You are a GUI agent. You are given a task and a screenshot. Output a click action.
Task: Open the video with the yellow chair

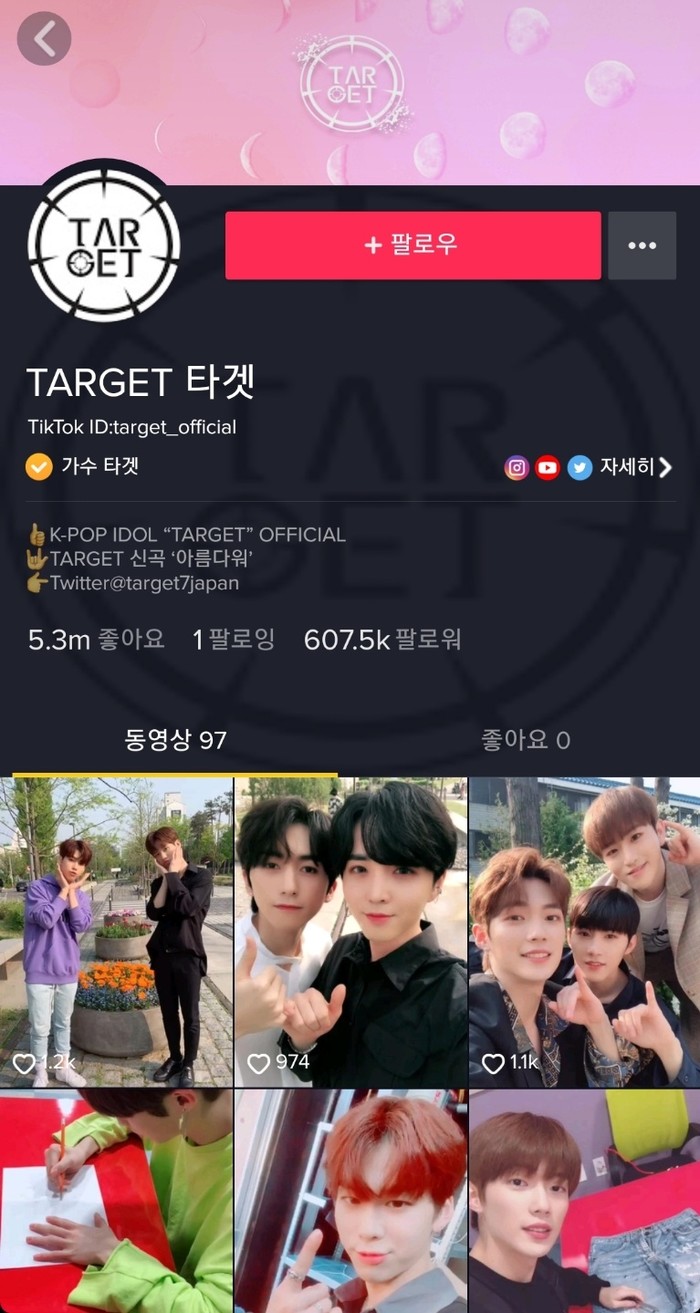584,1201
